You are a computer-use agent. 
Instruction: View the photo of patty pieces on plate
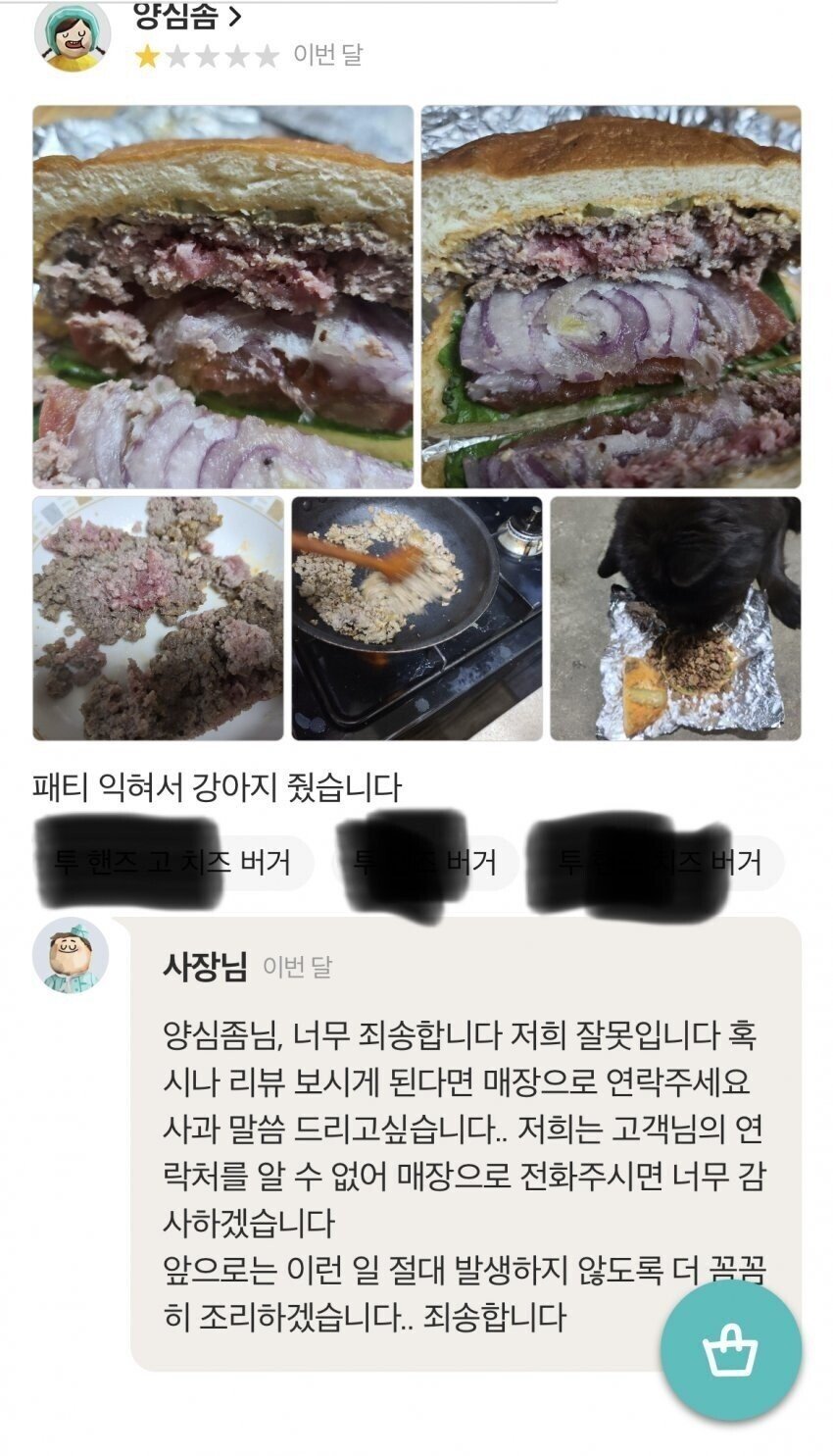point(158,618)
